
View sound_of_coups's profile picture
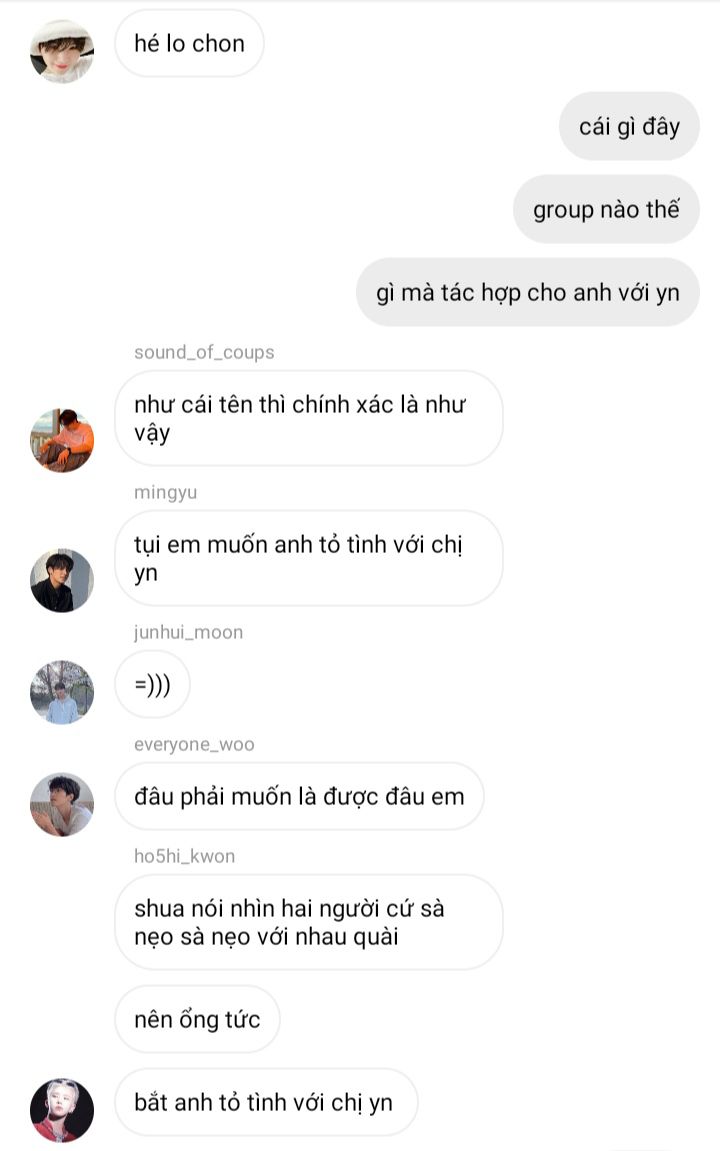tap(62, 440)
